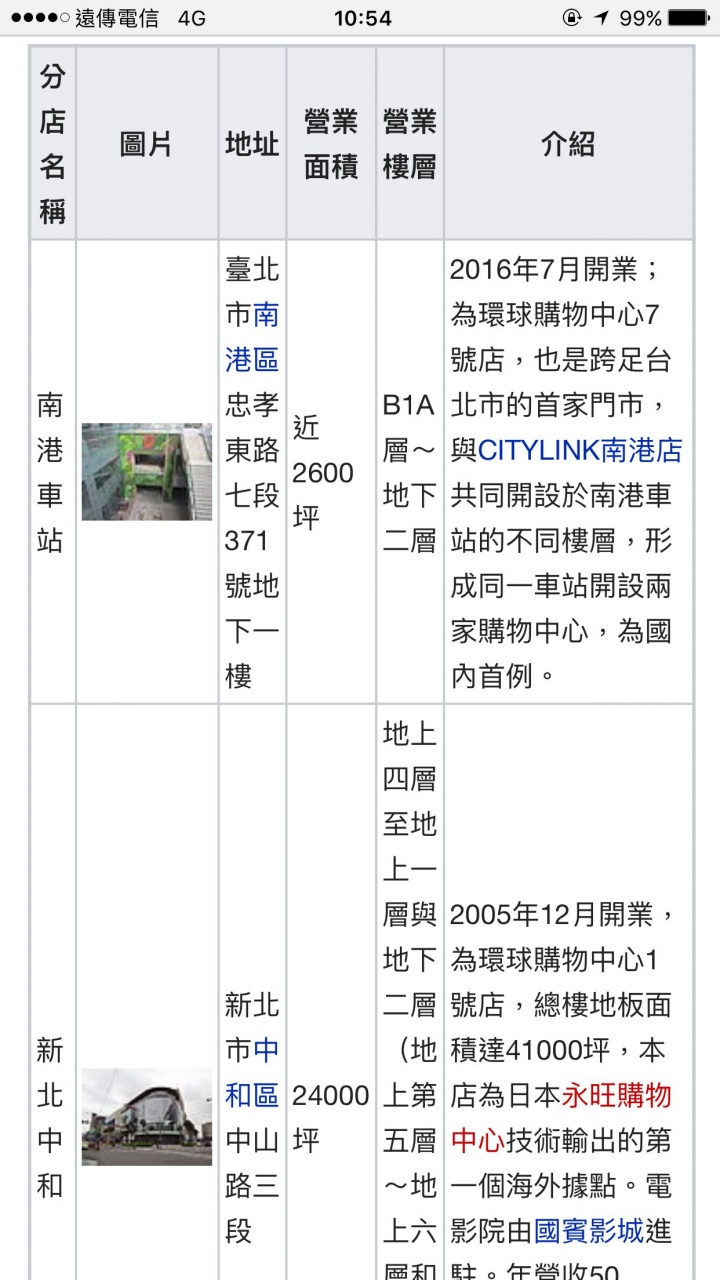View the 新北中和 store photo
720x1280 pixels.
[x=147, y=1117]
